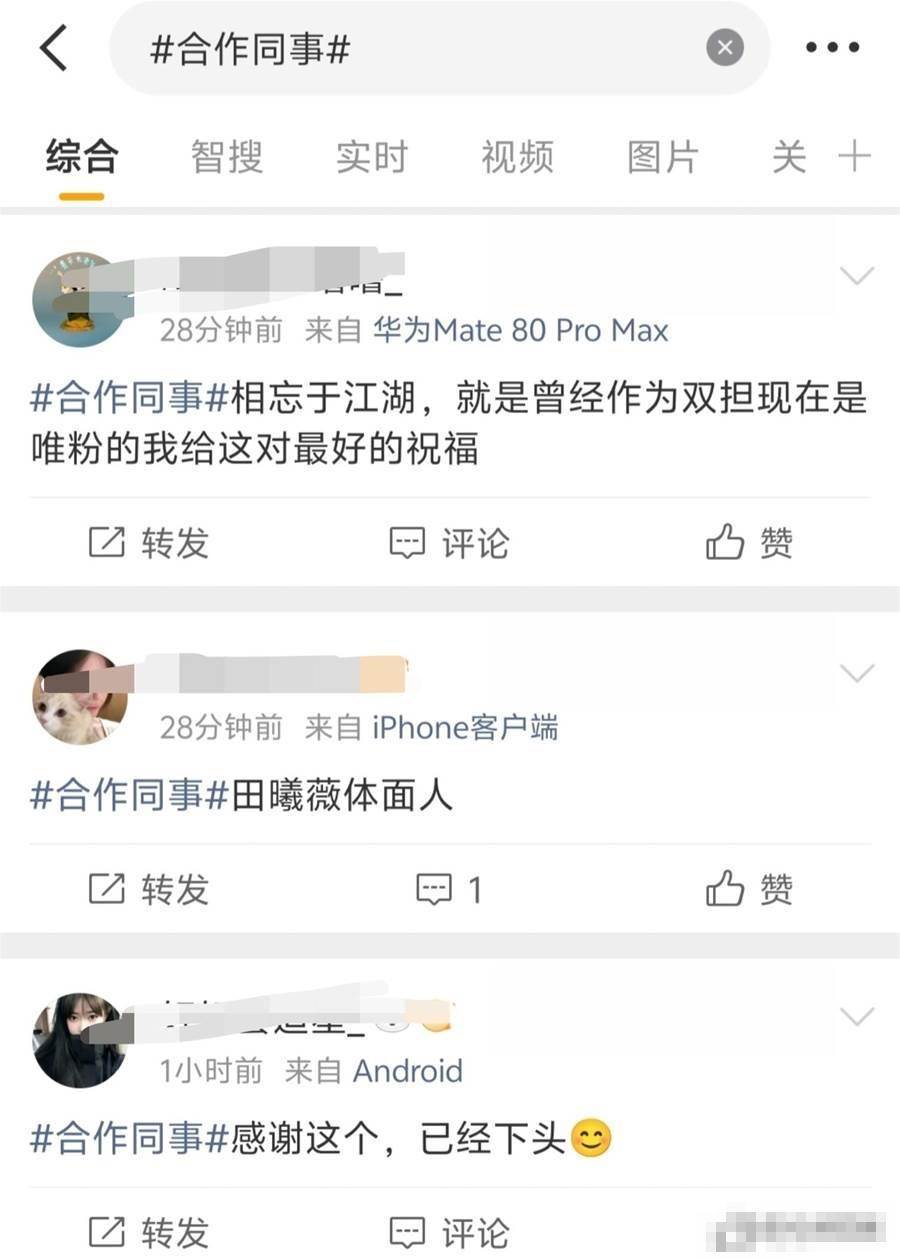Go back using the arrow icon
Image resolution: width=900 pixels, height=1258 pixels.
pyautogui.click(x=54, y=47)
